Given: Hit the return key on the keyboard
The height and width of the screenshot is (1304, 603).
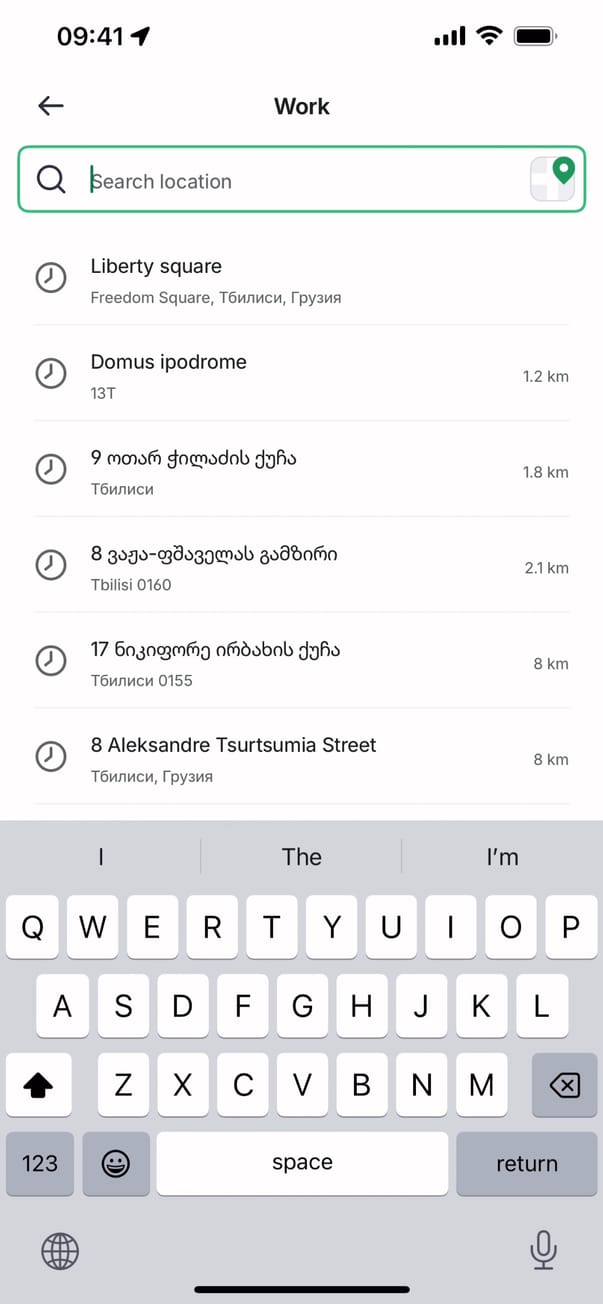Looking at the screenshot, I should point(526,1163).
